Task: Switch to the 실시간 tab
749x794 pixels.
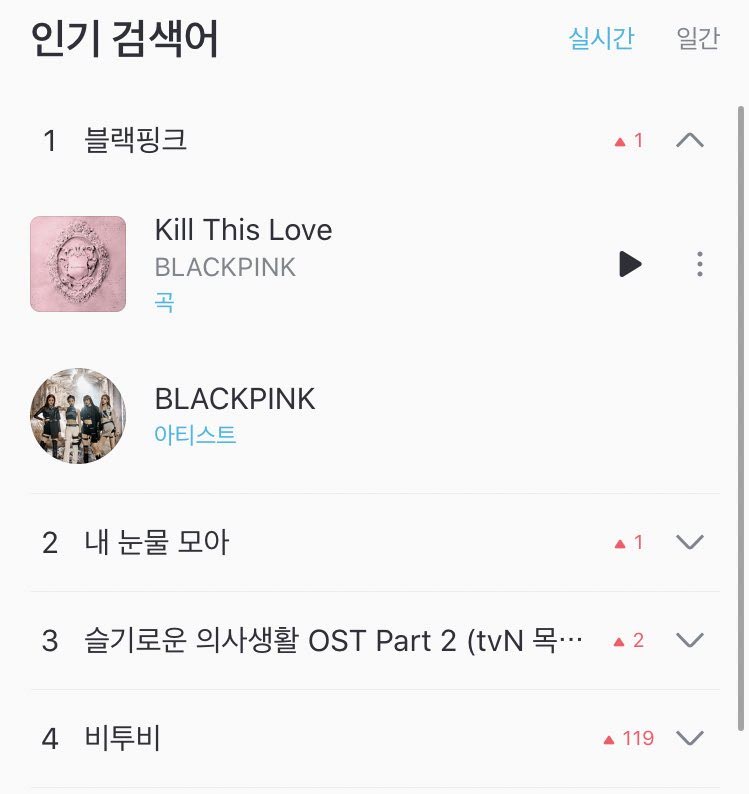Action: pos(601,39)
